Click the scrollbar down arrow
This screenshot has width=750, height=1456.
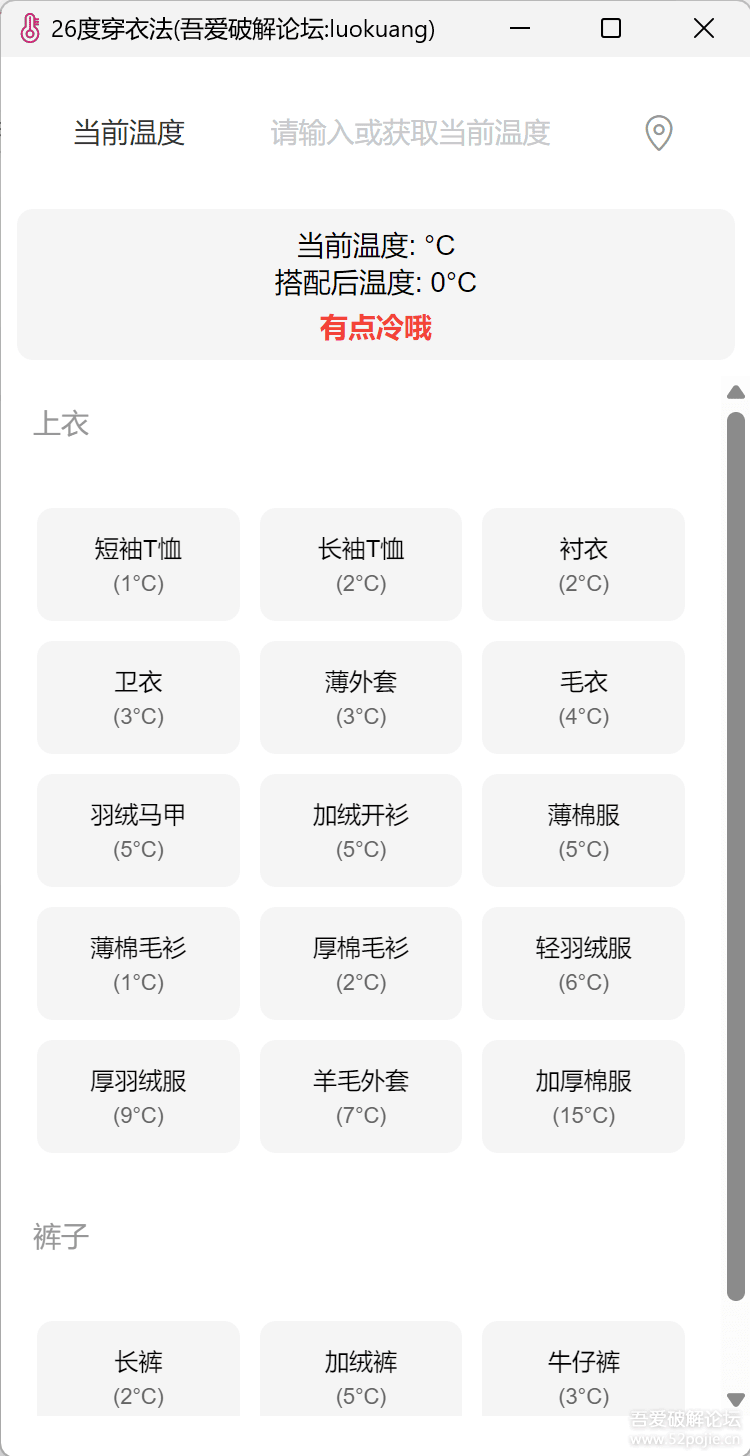(x=736, y=1399)
